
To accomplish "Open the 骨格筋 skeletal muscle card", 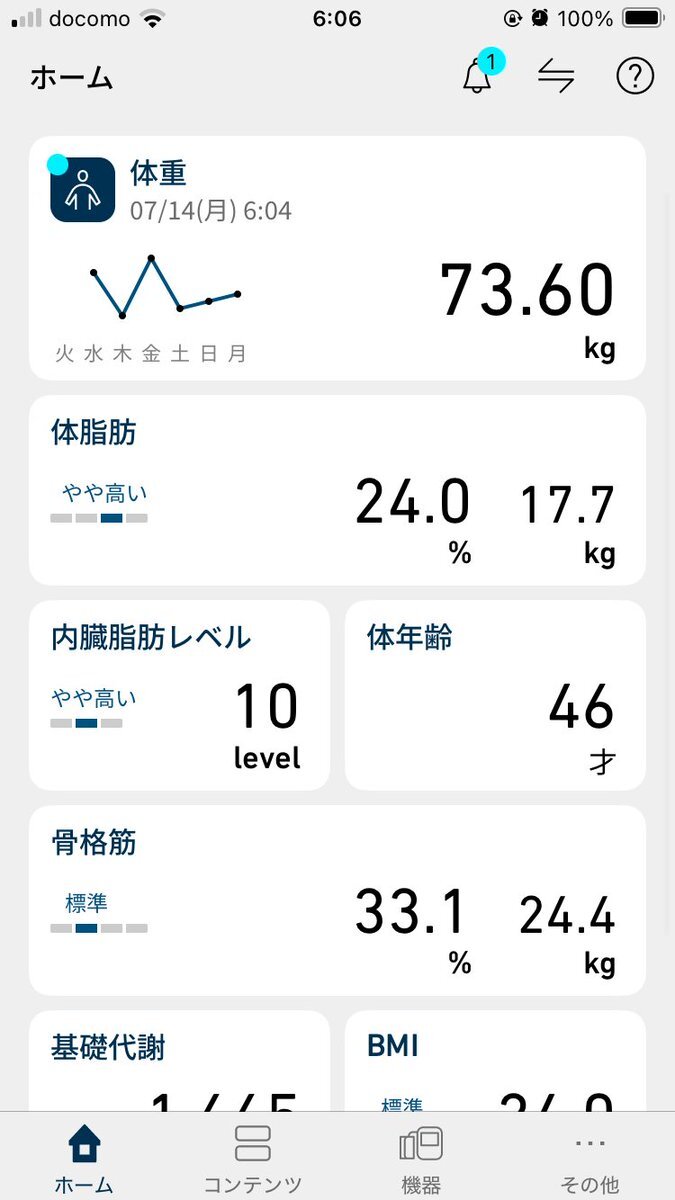I will pos(337,900).
